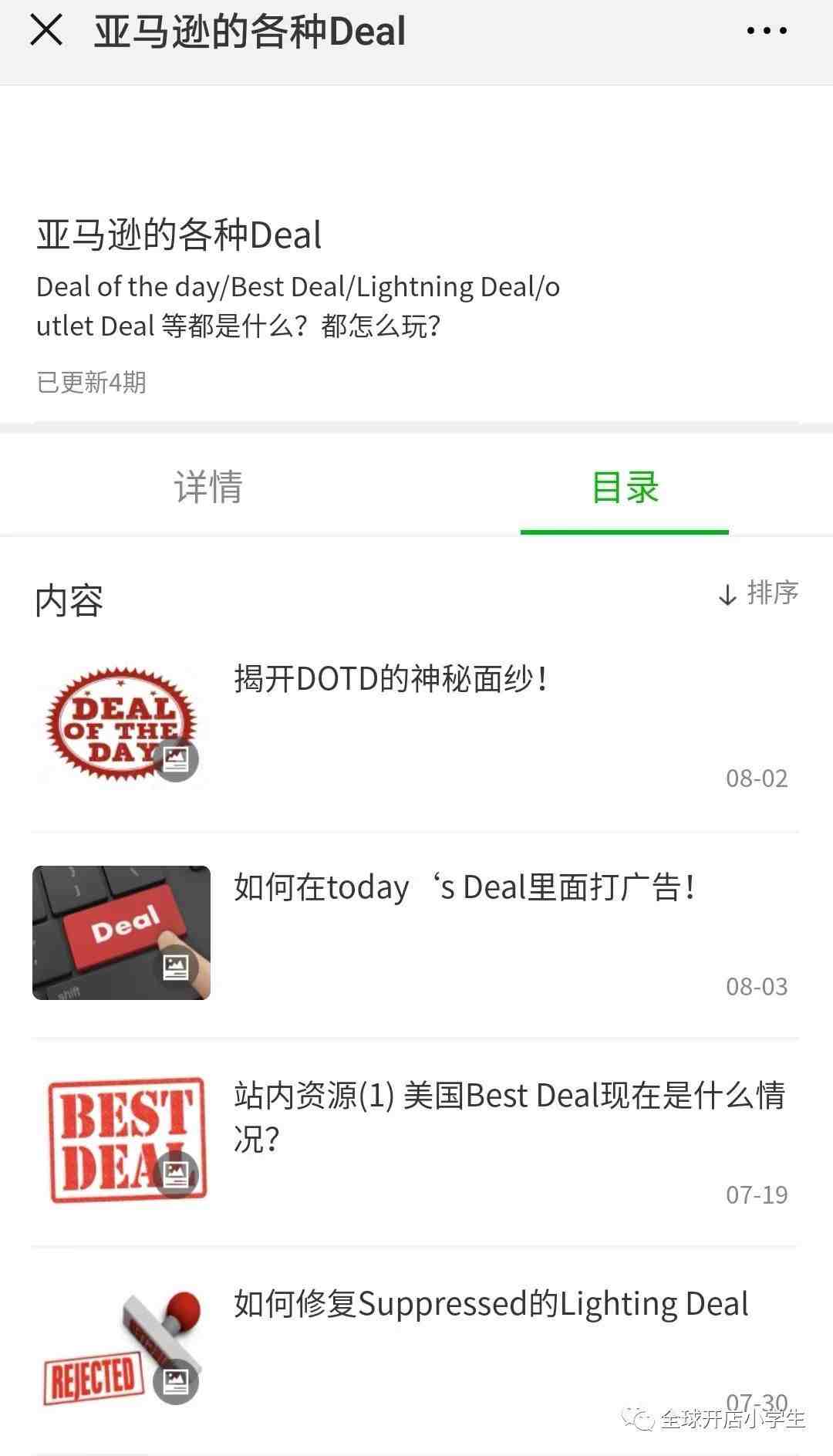Viewport: 833px width, 1456px height.
Task: Tap the 排序 sort button
Action: (x=758, y=593)
